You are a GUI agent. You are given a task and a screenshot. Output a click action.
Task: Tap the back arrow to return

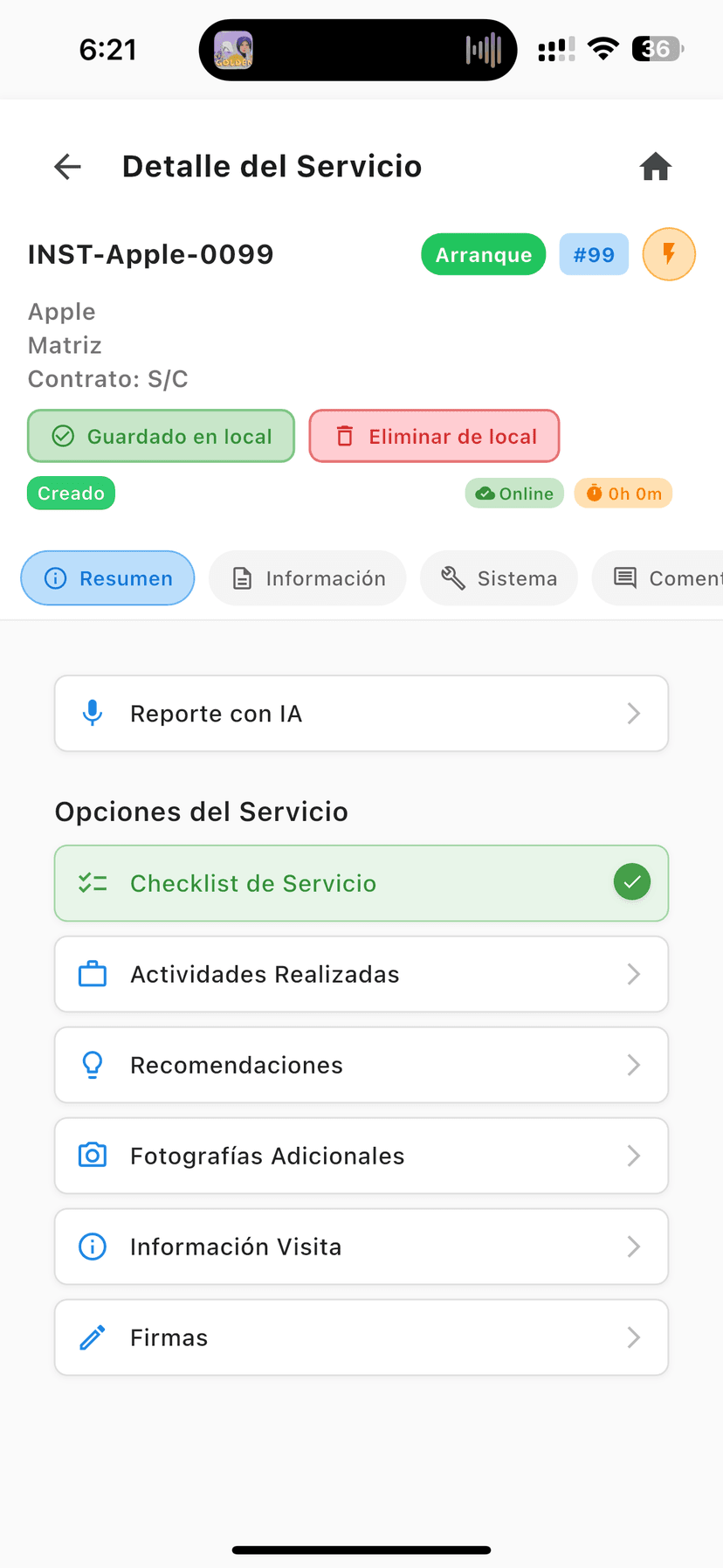point(66,166)
